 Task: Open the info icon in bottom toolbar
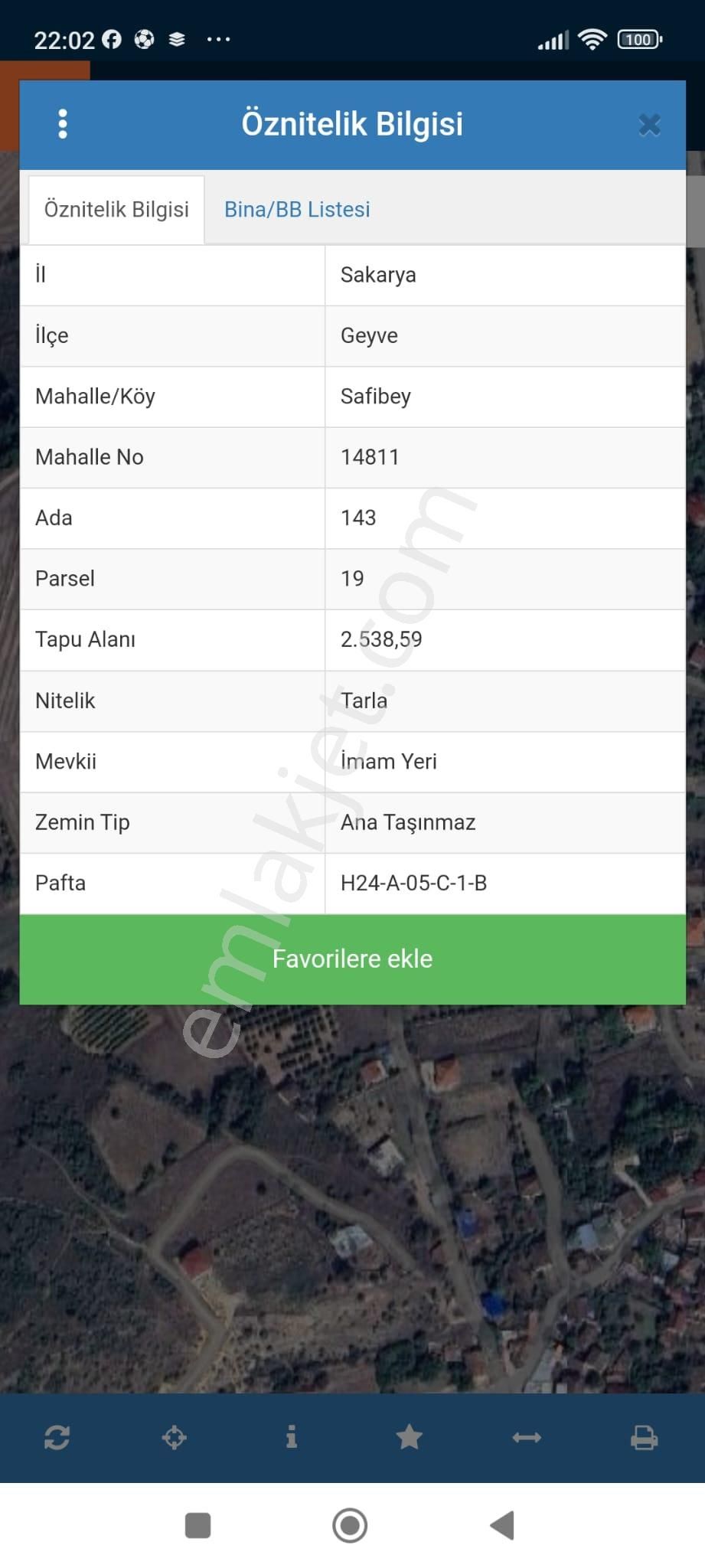[292, 1437]
